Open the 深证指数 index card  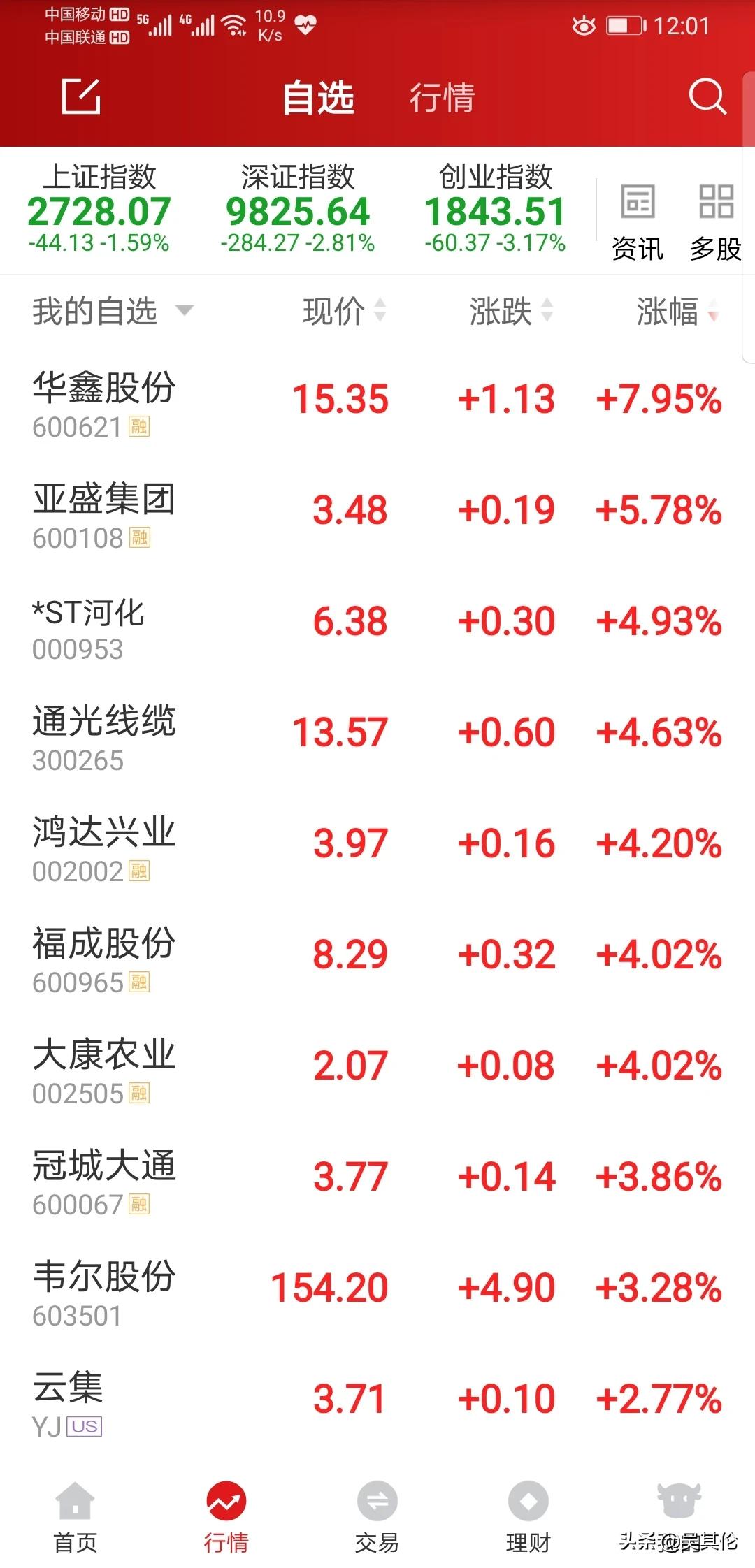[298, 208]
